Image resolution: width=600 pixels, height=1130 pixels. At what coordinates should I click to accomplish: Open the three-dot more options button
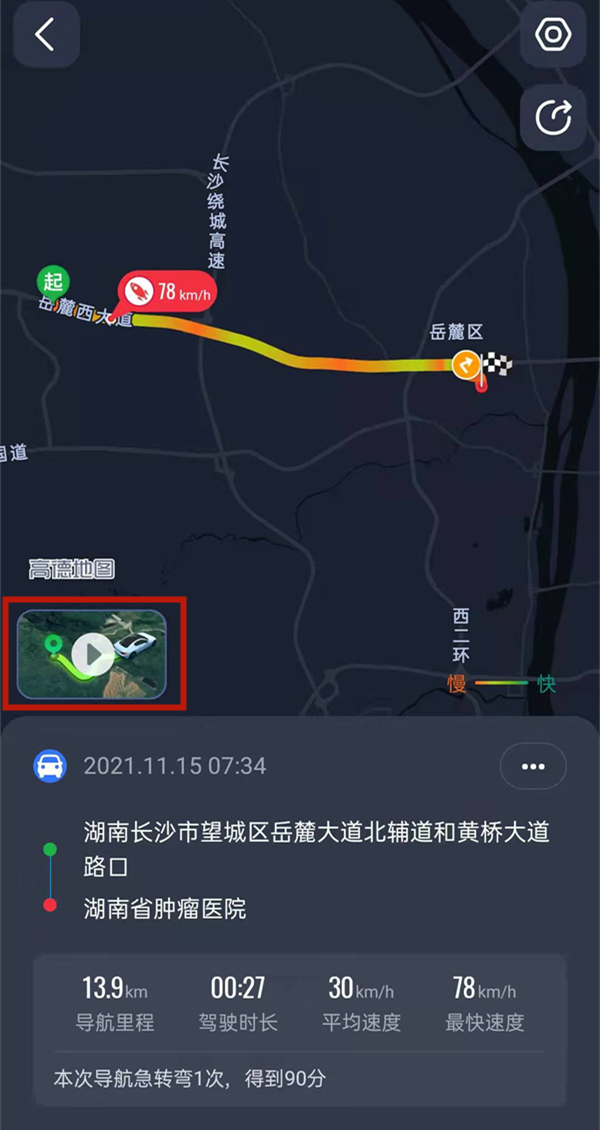pos(533,767)
